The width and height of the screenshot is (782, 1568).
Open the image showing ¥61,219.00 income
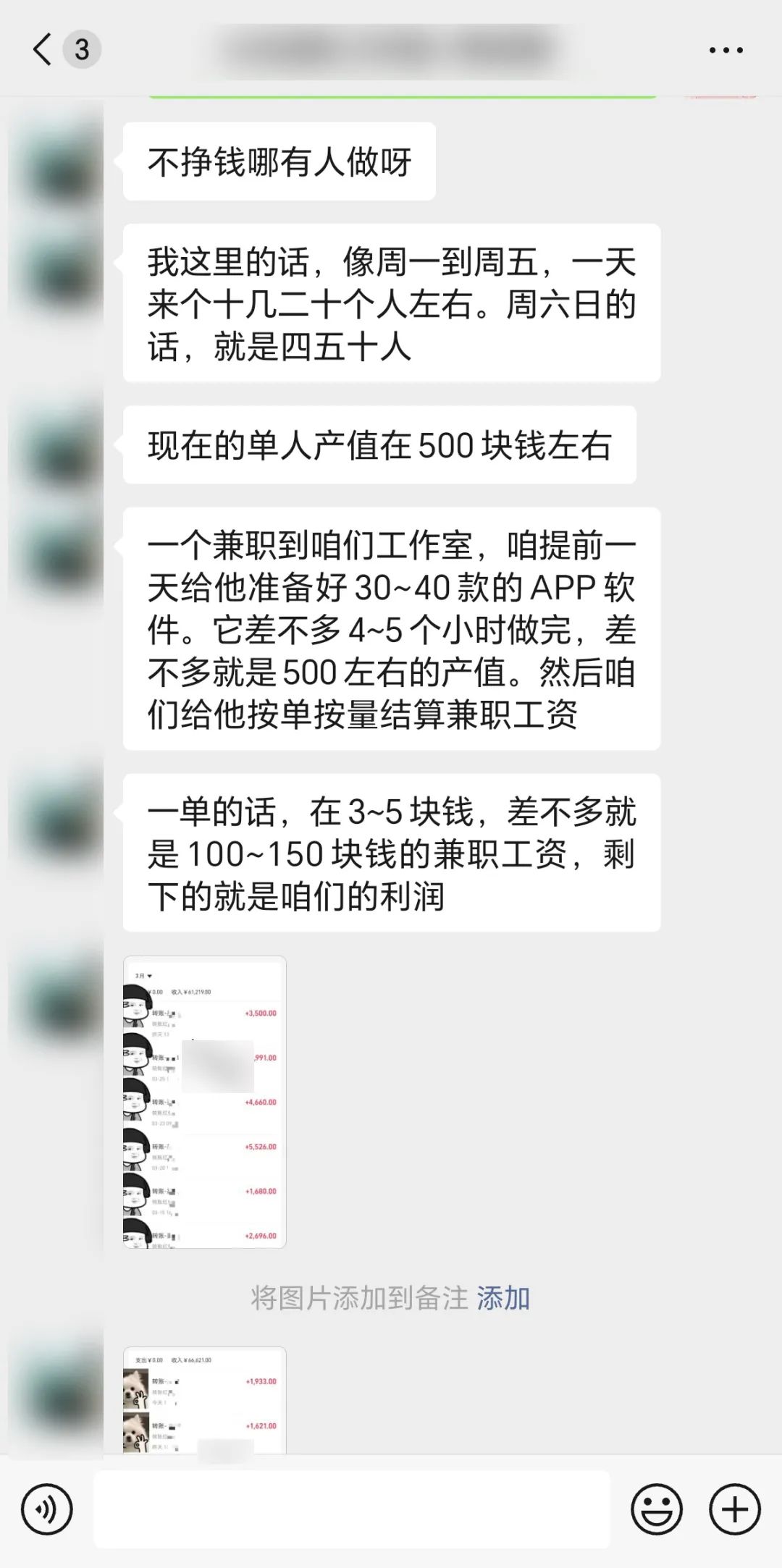pyautogui.click(x=205, y=1101)
